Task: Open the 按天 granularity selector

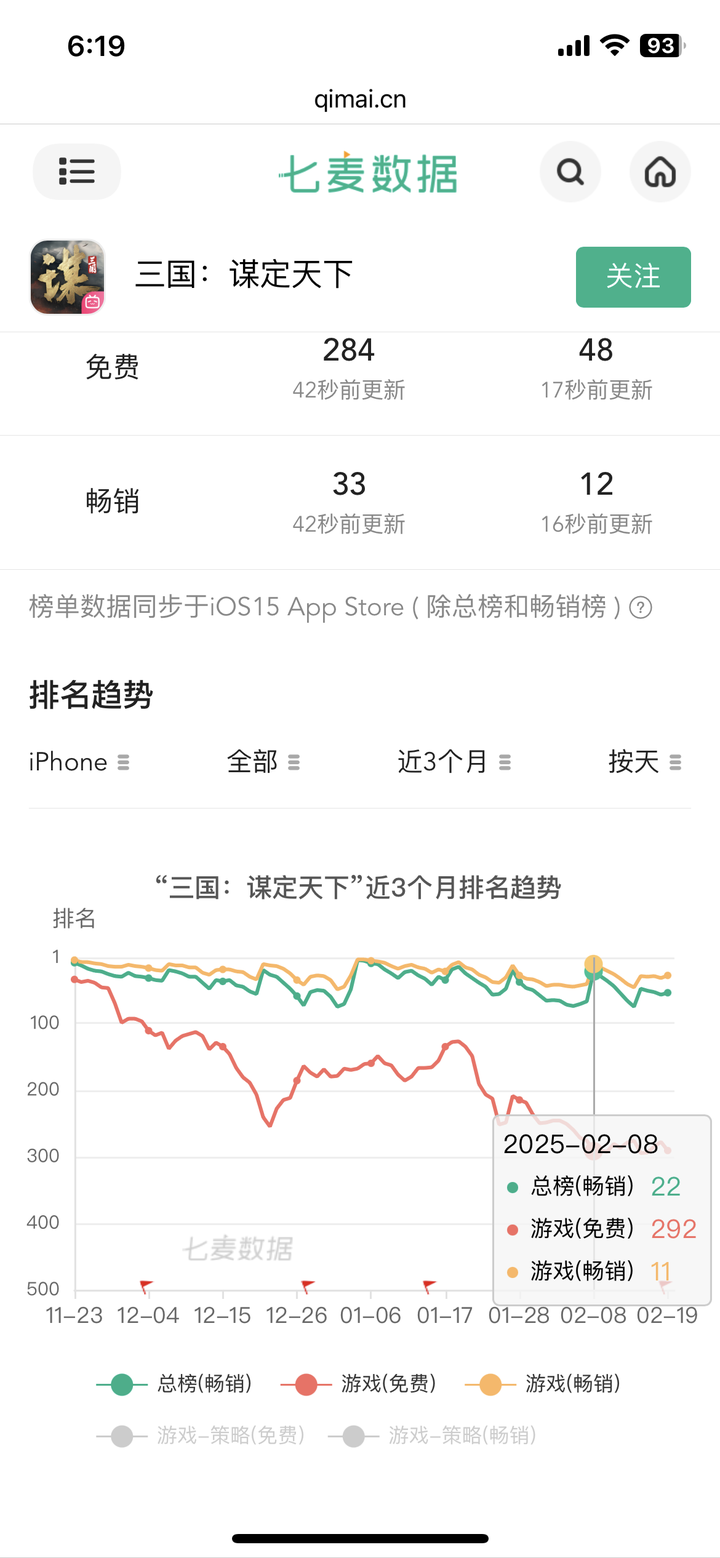Action: coord(645,762)
